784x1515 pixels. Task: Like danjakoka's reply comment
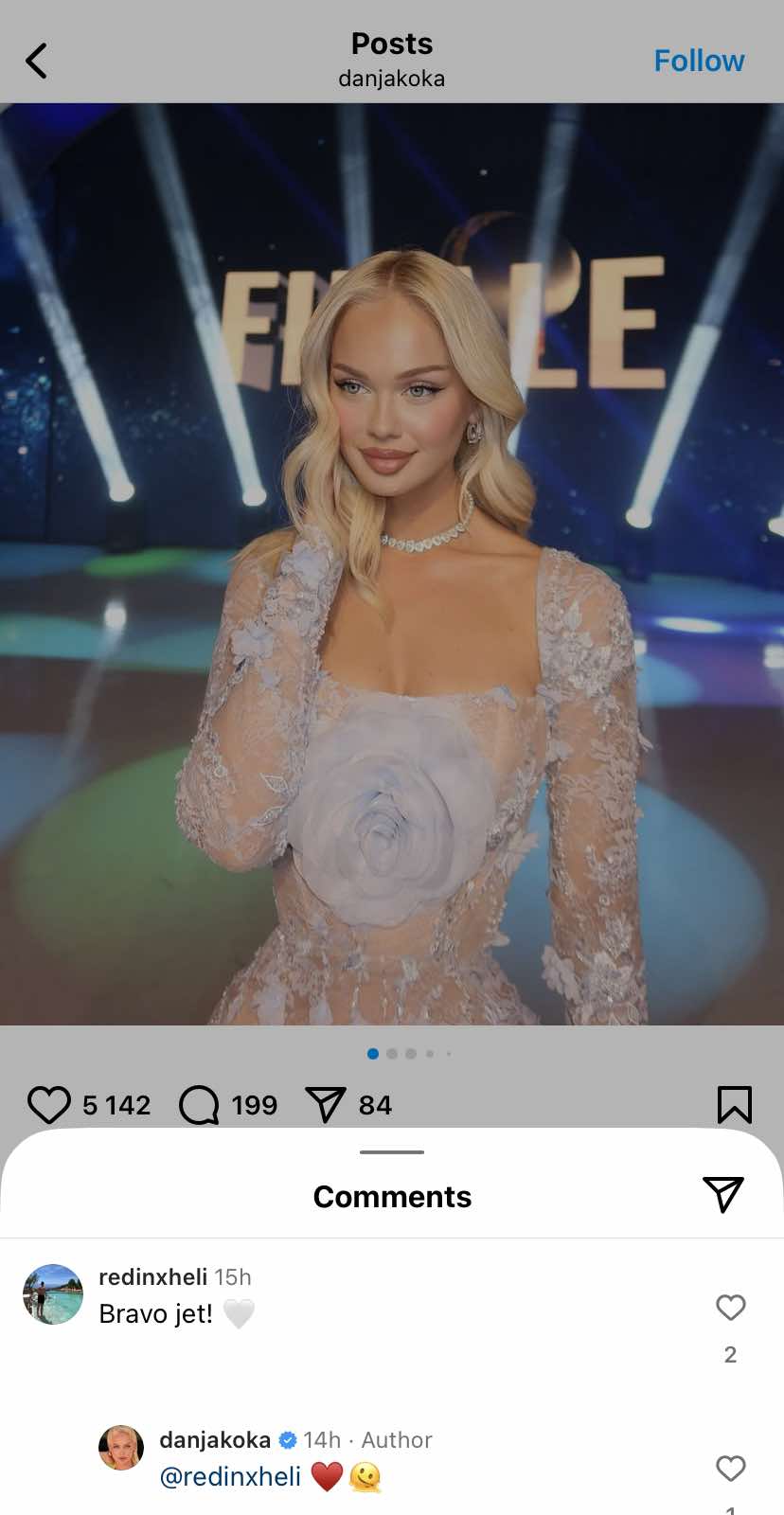point(730,1469)
